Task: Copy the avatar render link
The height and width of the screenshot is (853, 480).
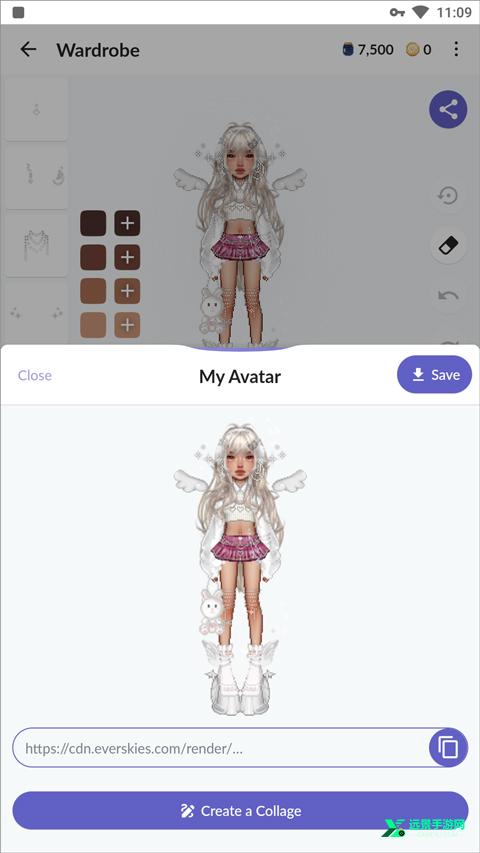Action: point(448,747)
